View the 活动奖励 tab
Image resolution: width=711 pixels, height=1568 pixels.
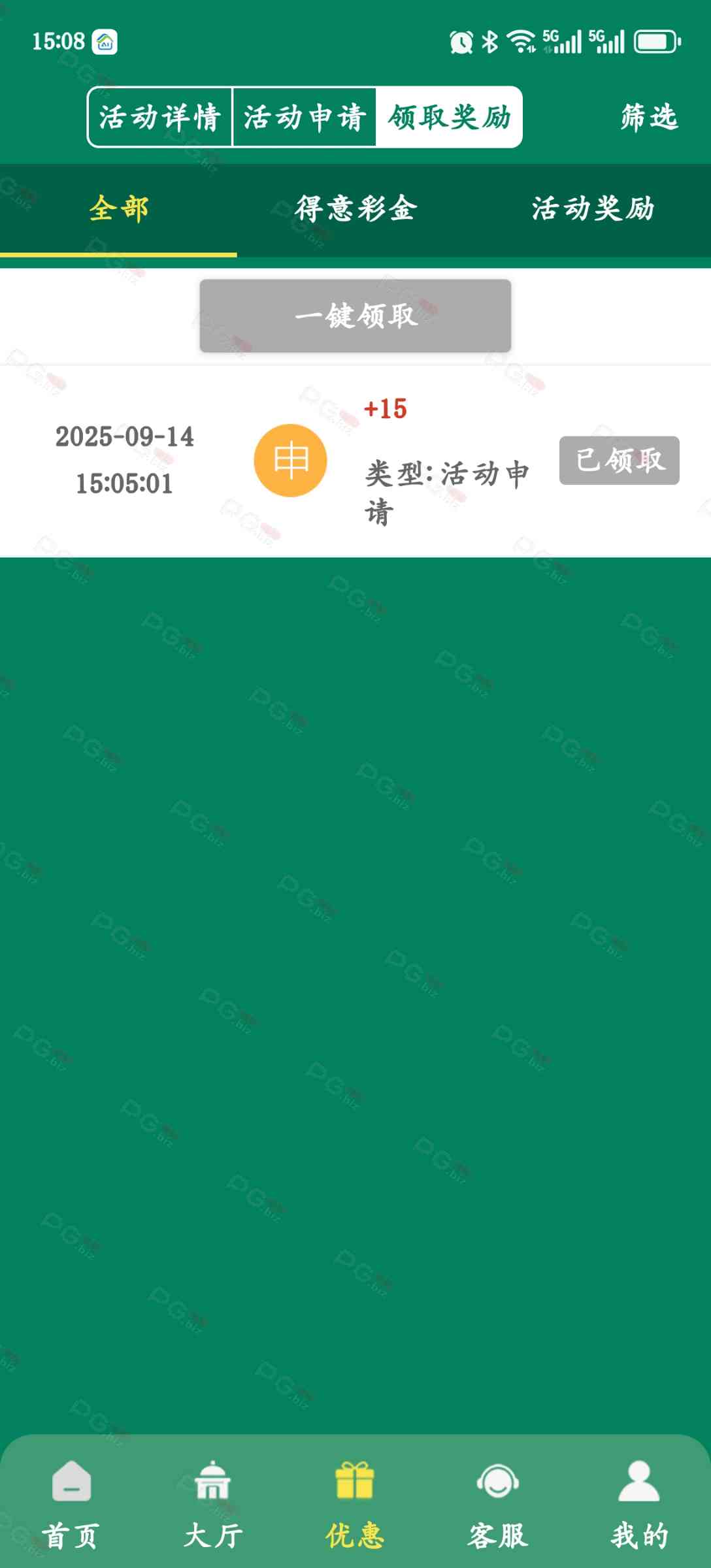pyautogui.click(x=592, y=209)
